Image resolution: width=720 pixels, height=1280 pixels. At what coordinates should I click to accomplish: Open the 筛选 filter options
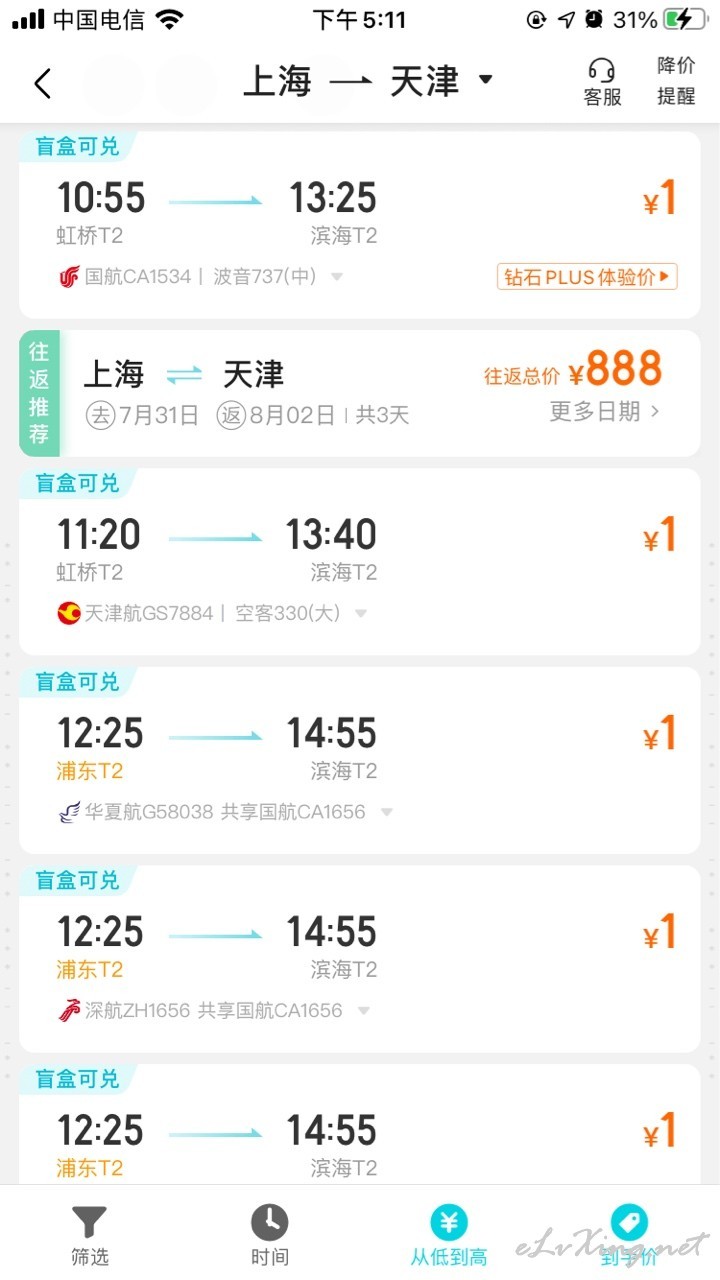coord(89,1235)
